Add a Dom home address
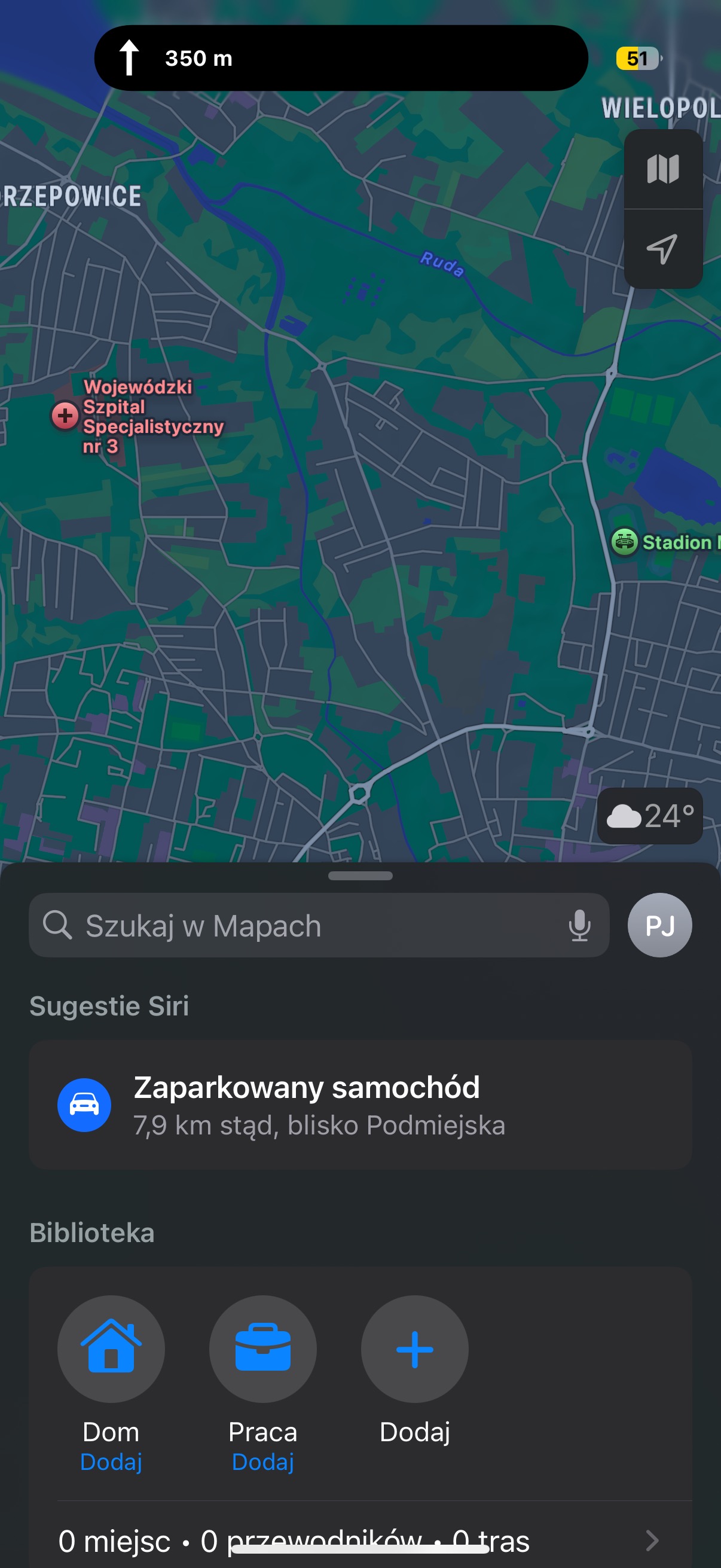This screenshot has height=1568, width=721. pos(111,1350)
